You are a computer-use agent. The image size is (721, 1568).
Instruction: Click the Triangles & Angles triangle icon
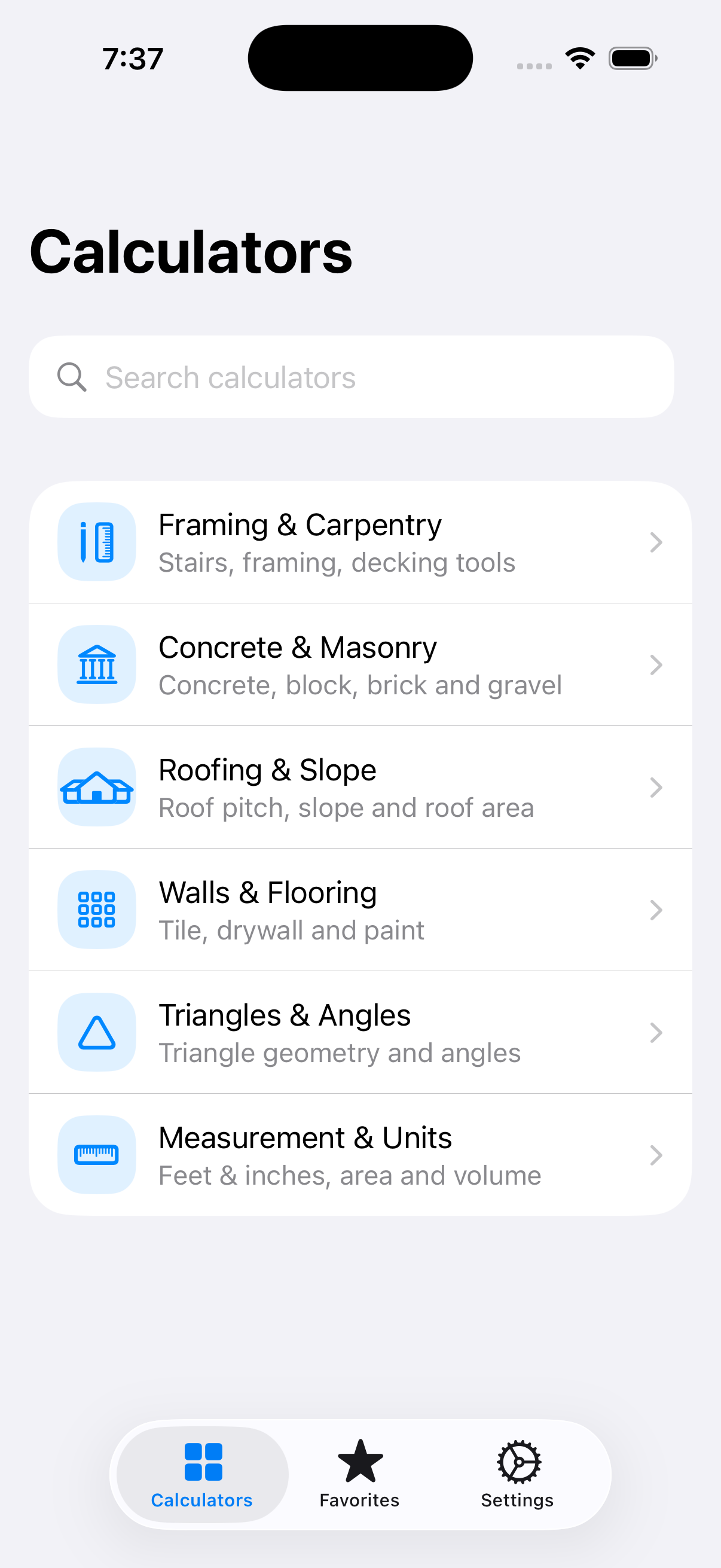tap(96, 1032)
